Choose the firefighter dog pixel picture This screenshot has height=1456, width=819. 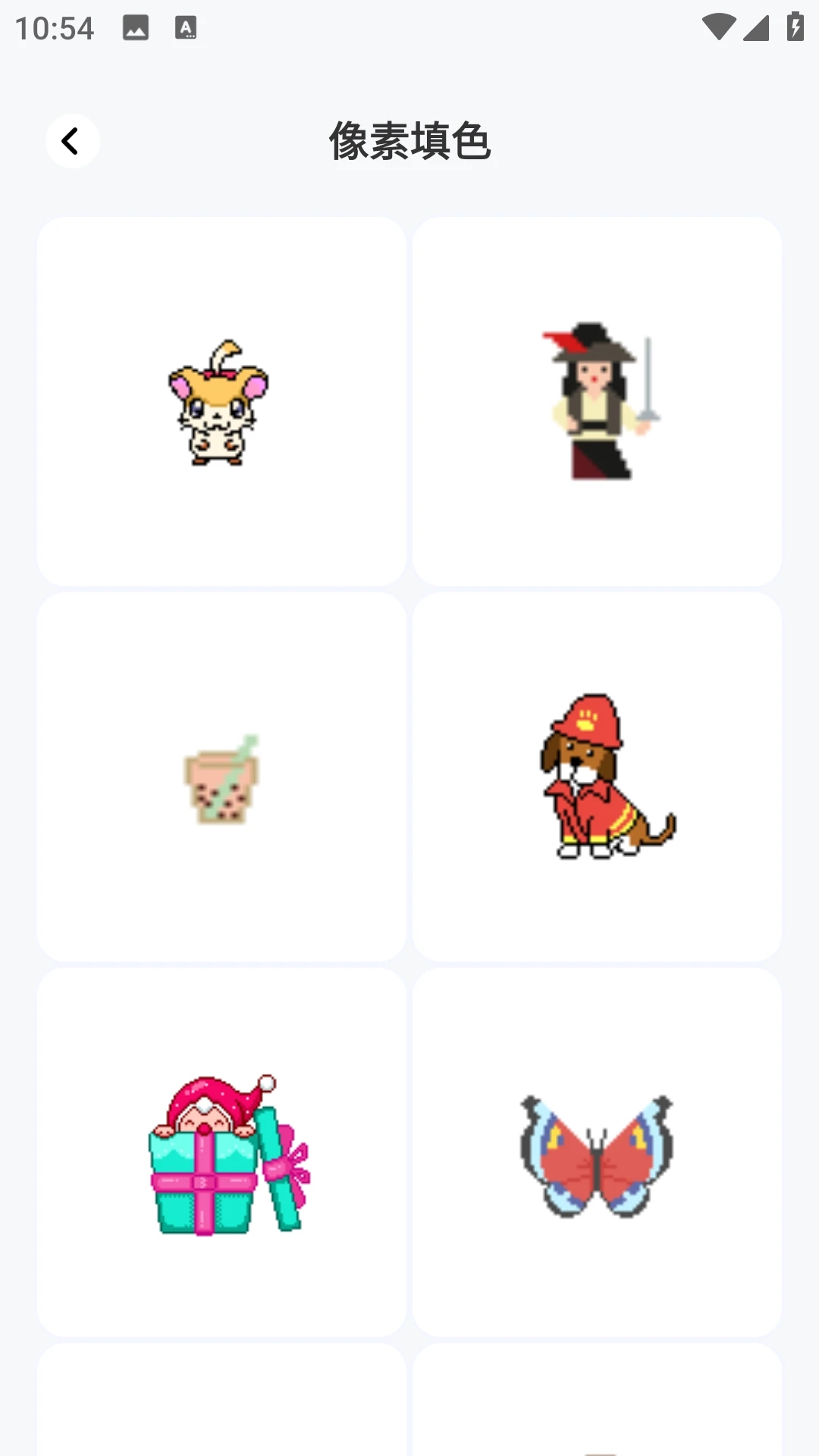[597, 777]
